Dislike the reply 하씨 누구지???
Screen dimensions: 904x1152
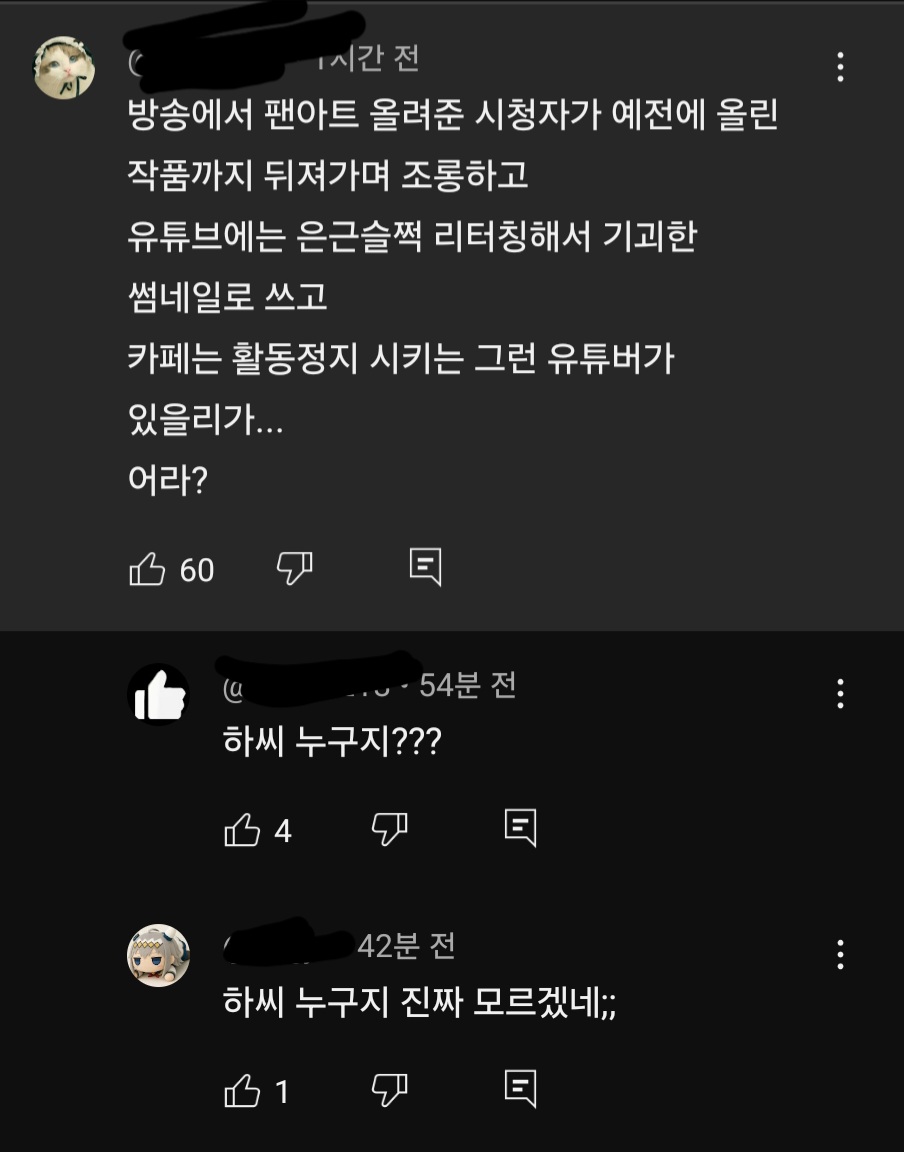point(389,829)
